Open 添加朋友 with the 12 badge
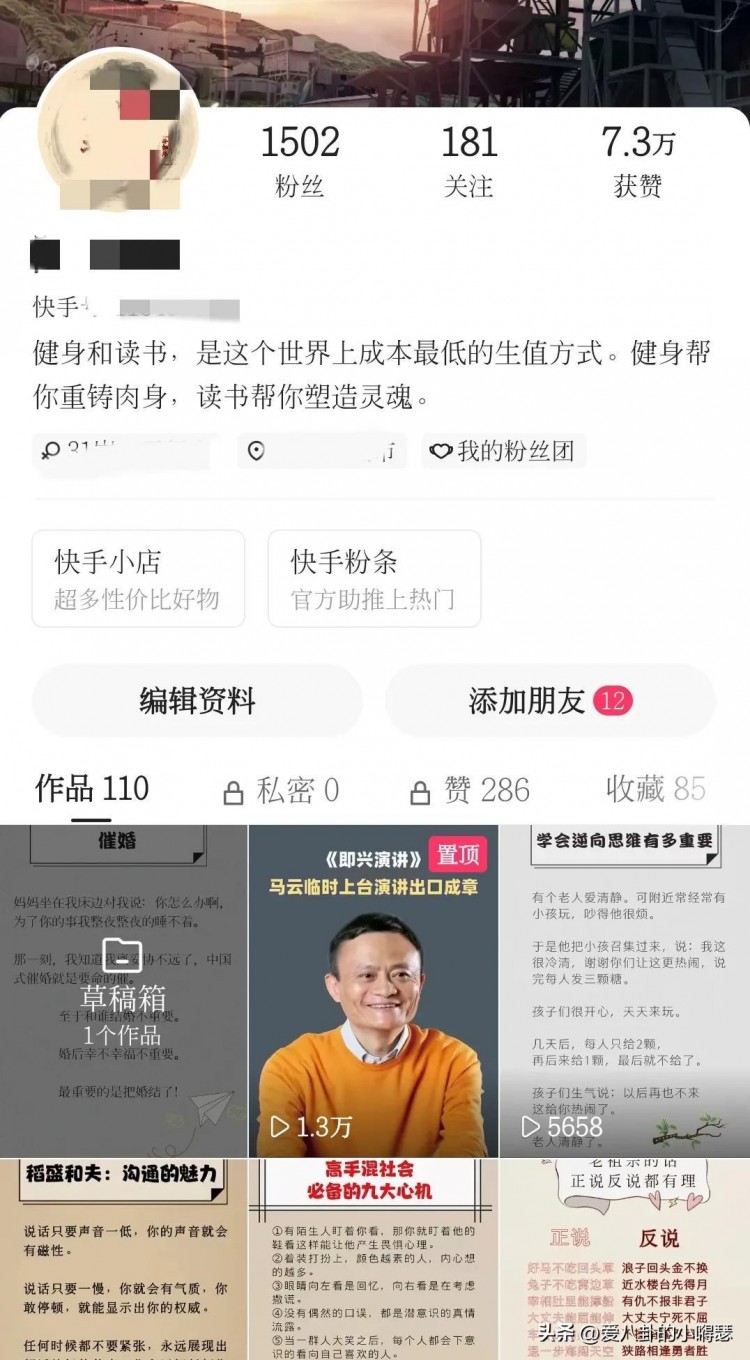The image size is (750, 1360). (x=548, y=702)
